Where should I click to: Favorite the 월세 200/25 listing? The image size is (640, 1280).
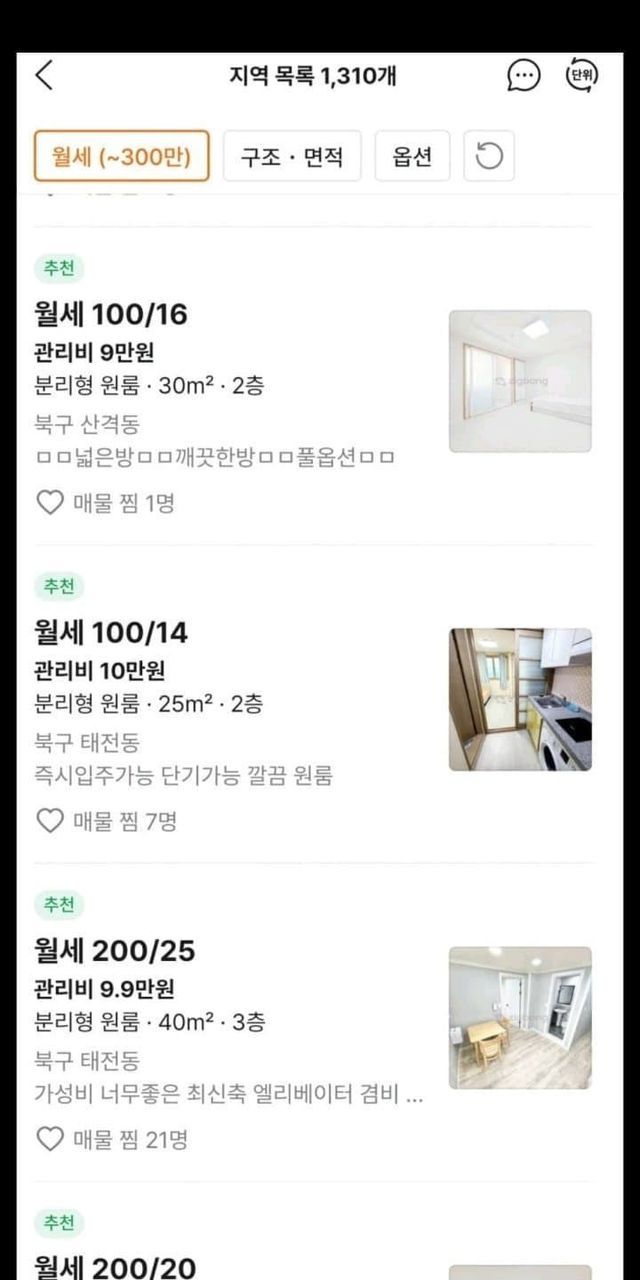pos(50,1139)
